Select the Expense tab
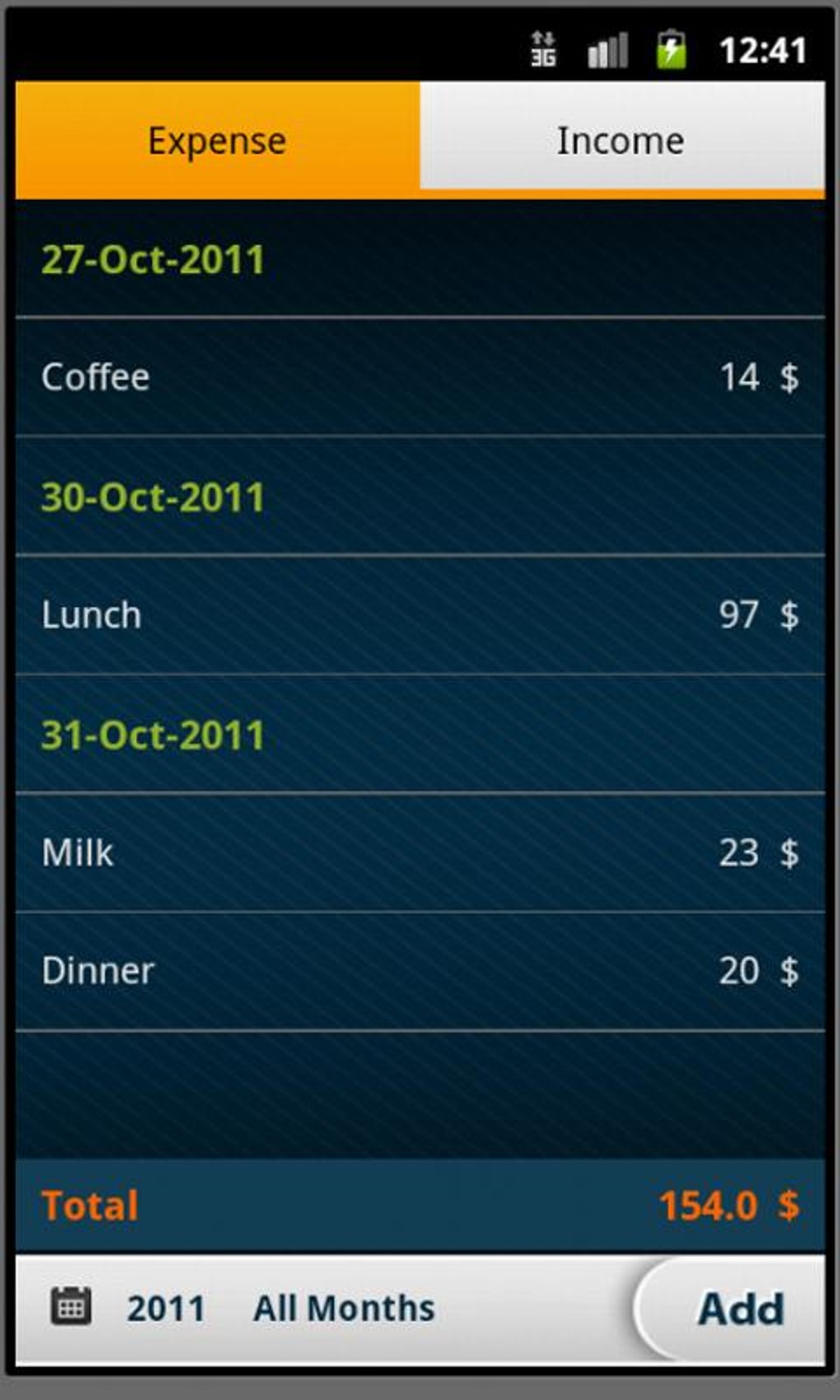Viewport: 840px width, 1400px height. [217, 138]
